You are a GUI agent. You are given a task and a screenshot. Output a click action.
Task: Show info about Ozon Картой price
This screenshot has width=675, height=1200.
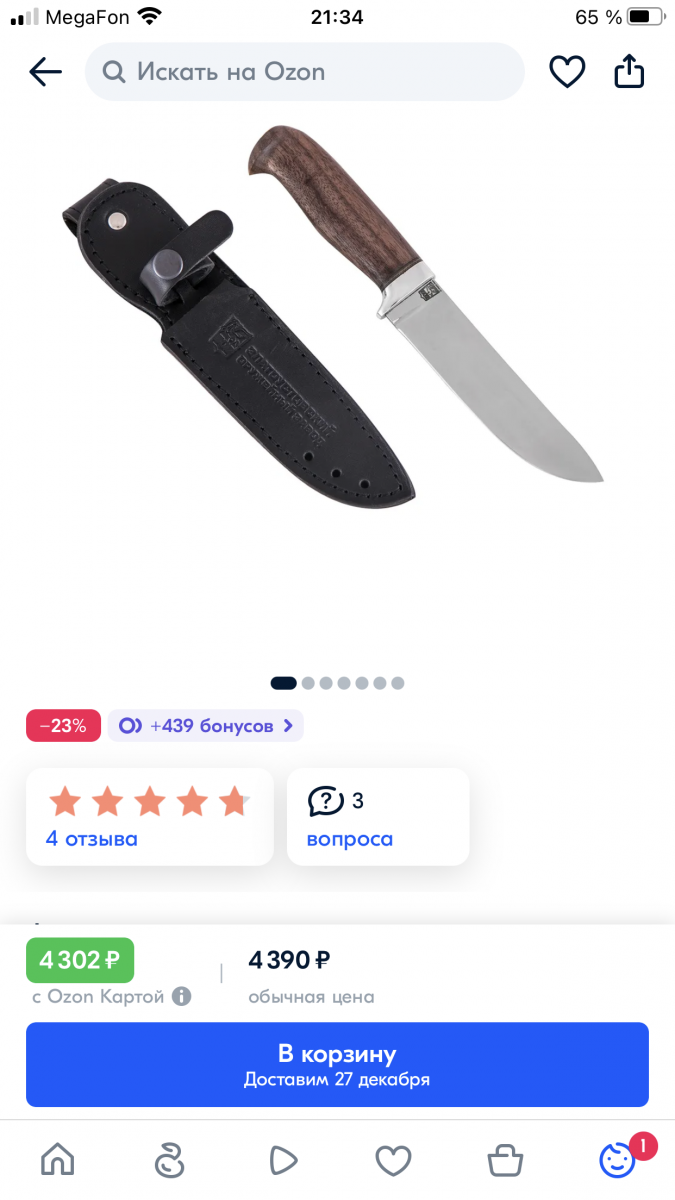pos(181,997)
